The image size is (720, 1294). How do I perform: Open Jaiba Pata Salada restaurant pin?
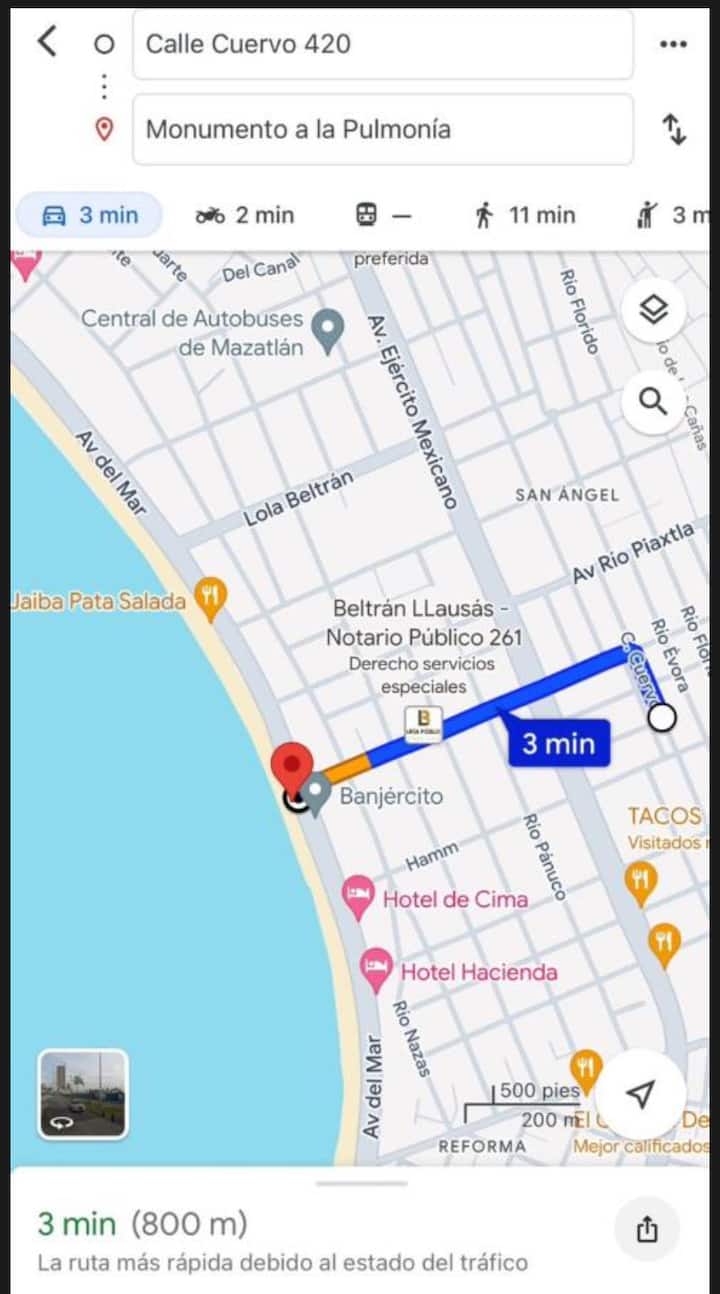210,597
